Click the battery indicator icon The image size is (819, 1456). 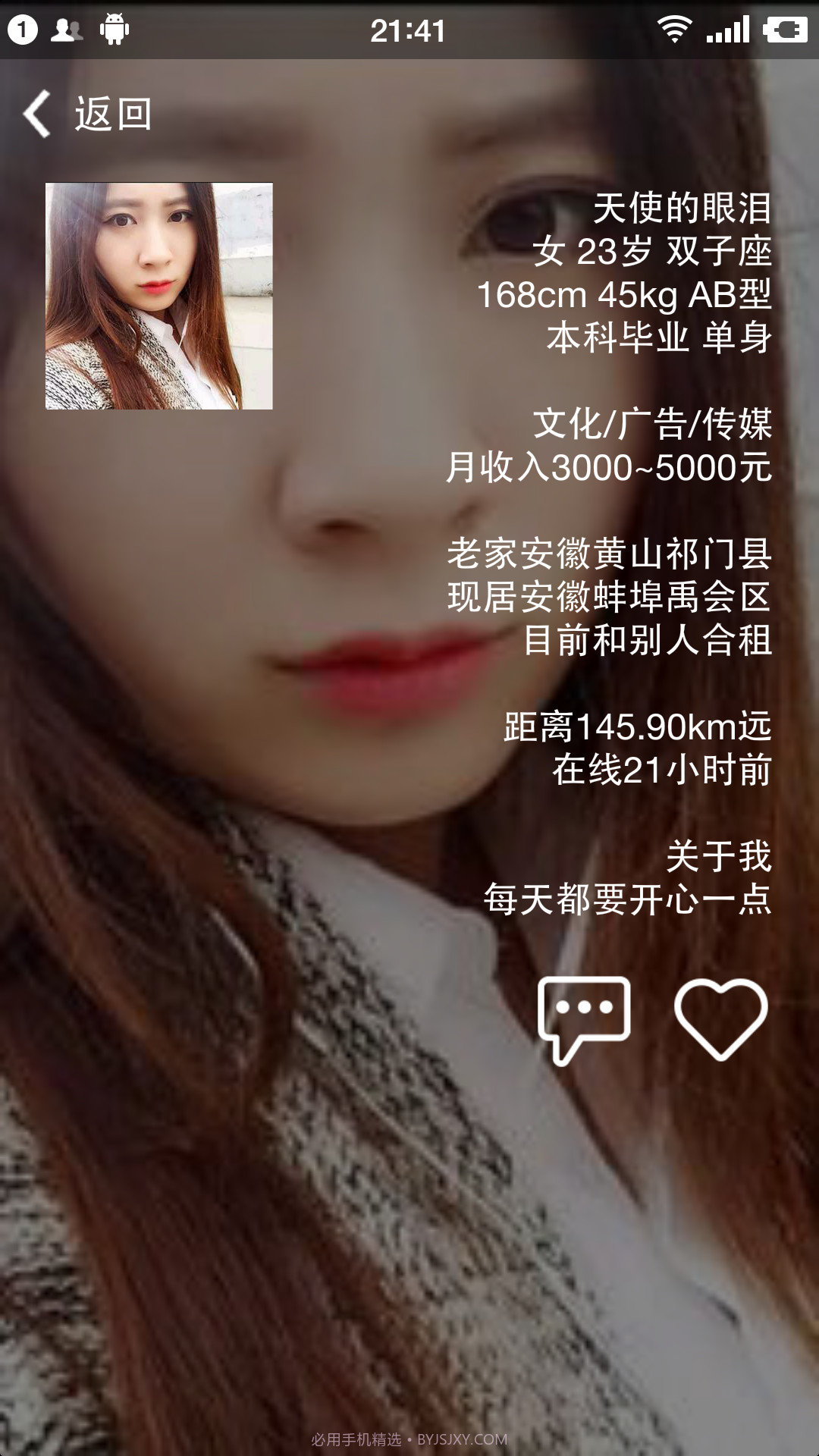pyautogui.click(x=785, y=29)
